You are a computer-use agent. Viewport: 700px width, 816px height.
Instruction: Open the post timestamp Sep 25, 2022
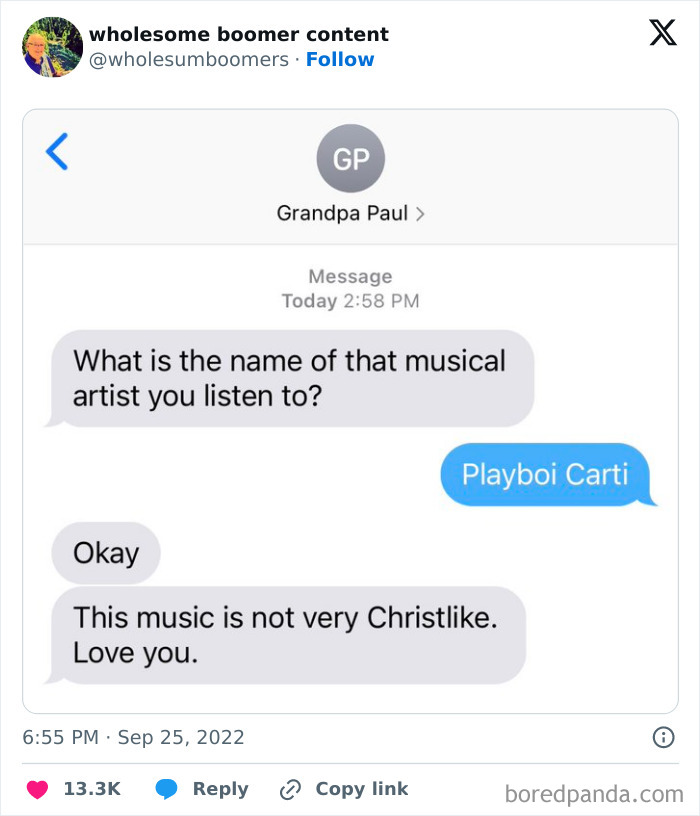point(133,738)
